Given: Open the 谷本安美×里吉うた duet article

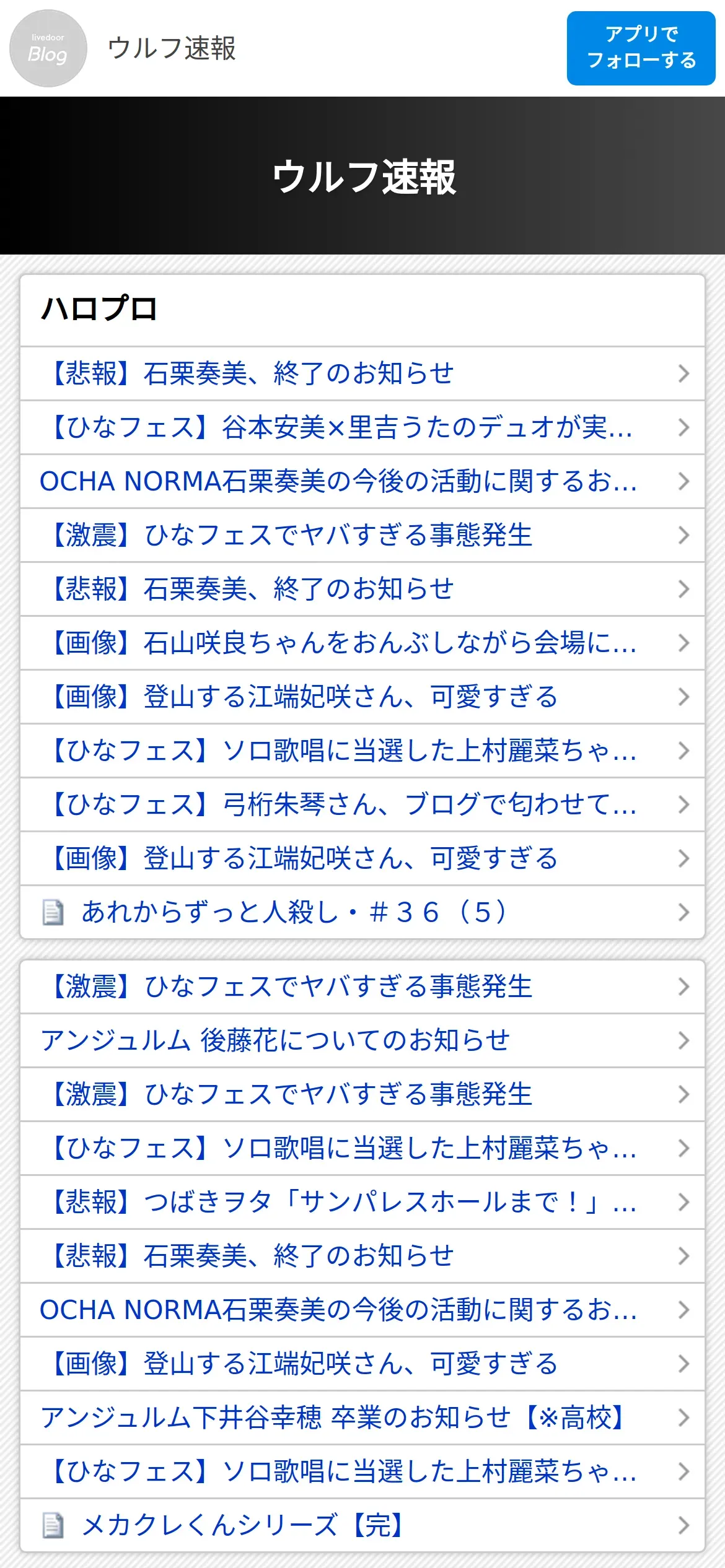Looking at the screenshot, I should [x=362, y=427].
